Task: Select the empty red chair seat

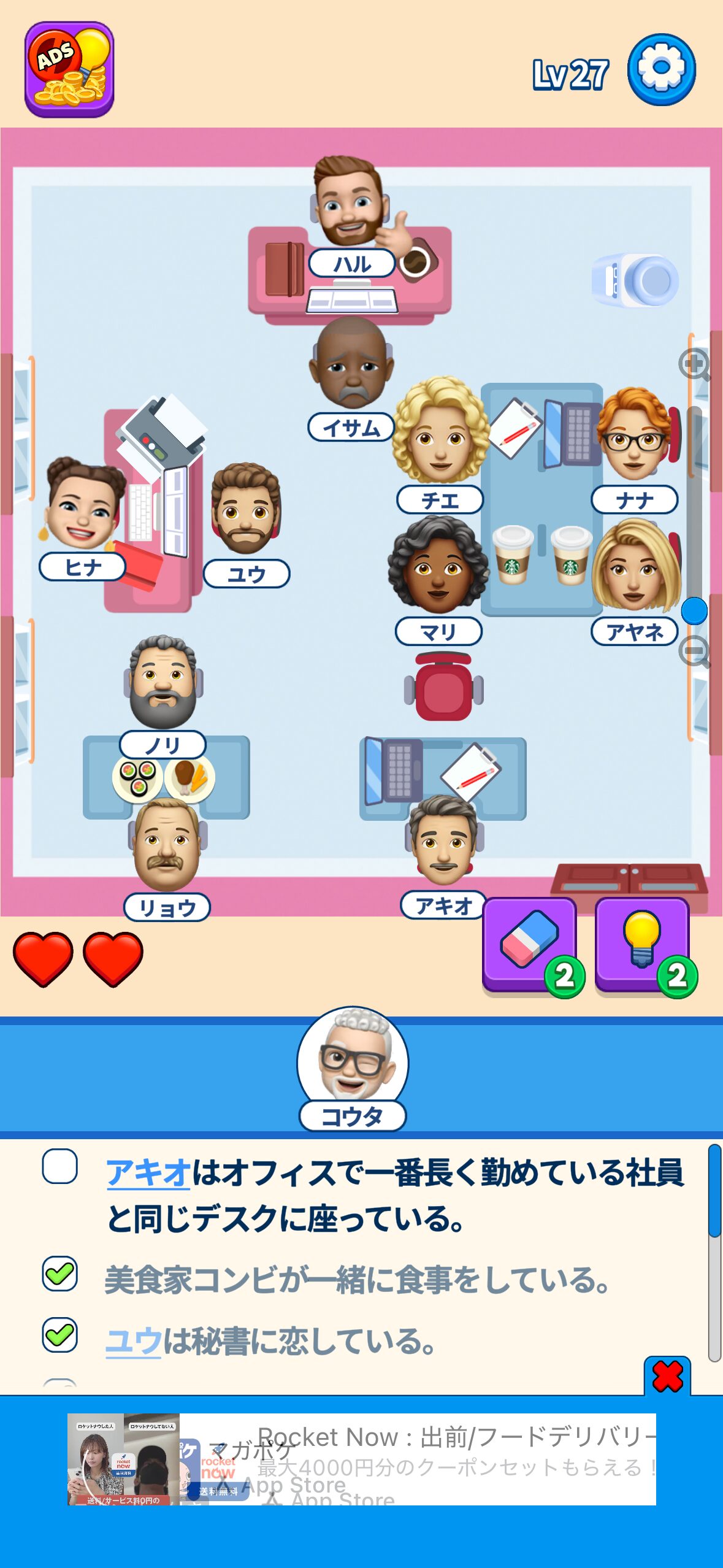Action: click(443, 687)
